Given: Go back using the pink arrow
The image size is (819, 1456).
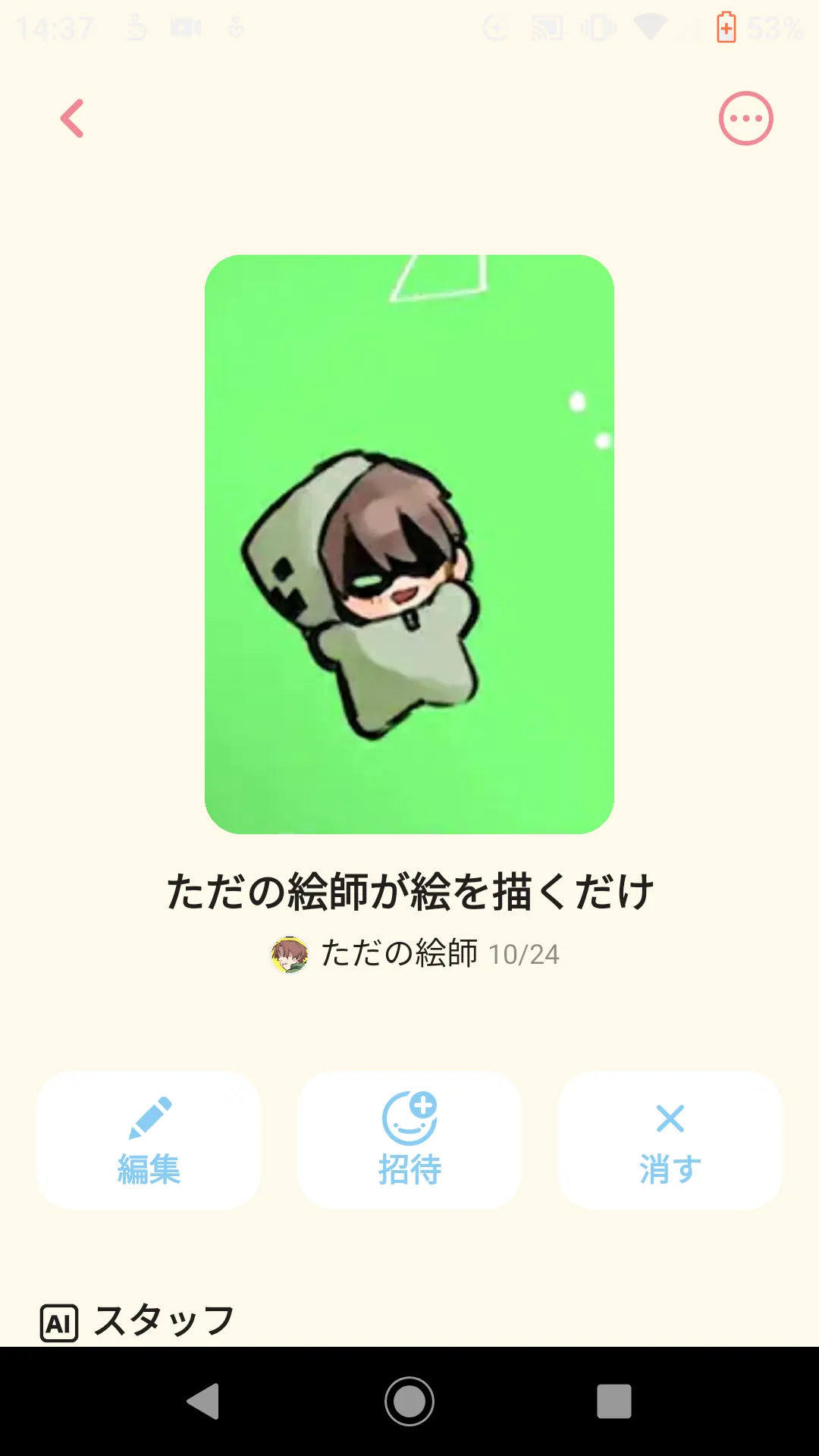Looking at the screenshot, I should (73, 118).
